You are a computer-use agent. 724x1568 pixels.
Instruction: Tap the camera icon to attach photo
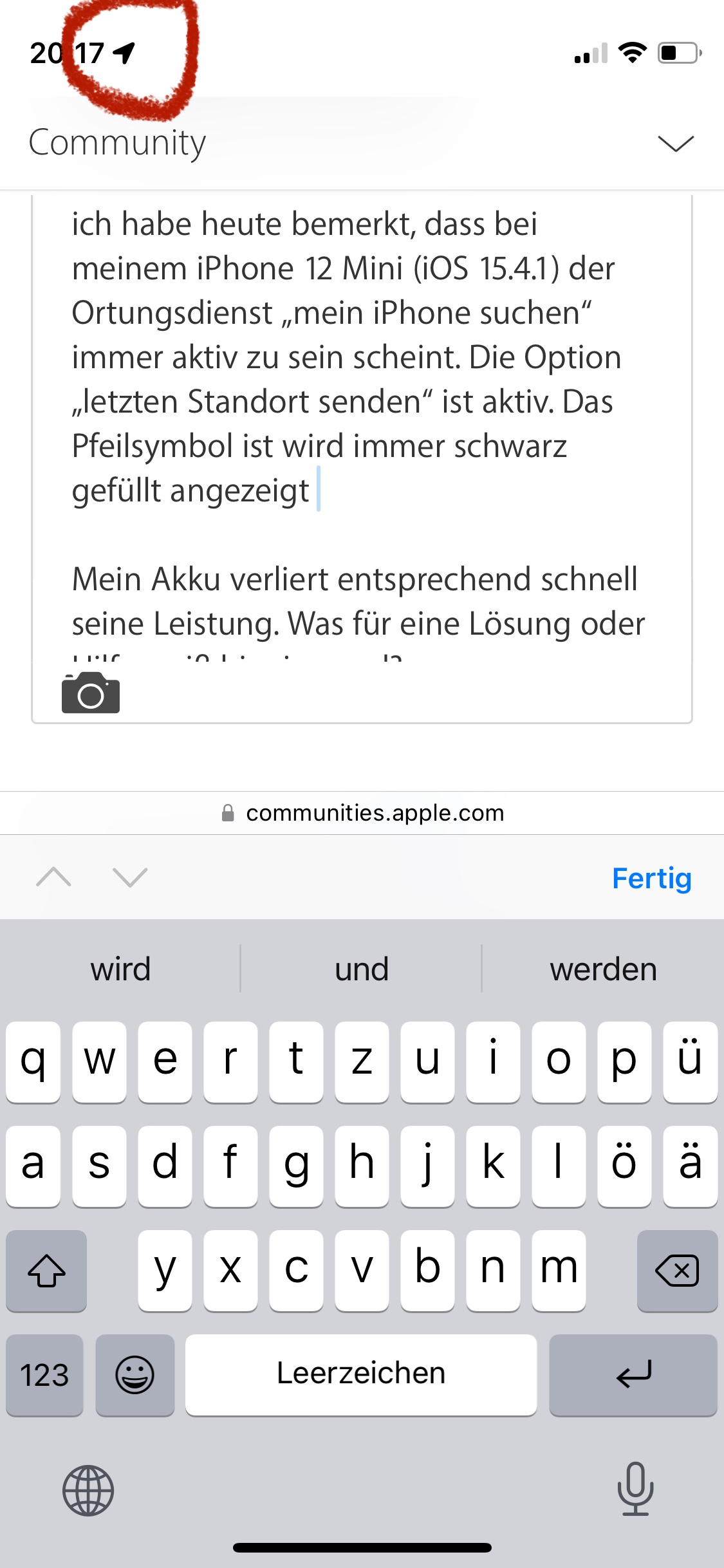[91, 693]
